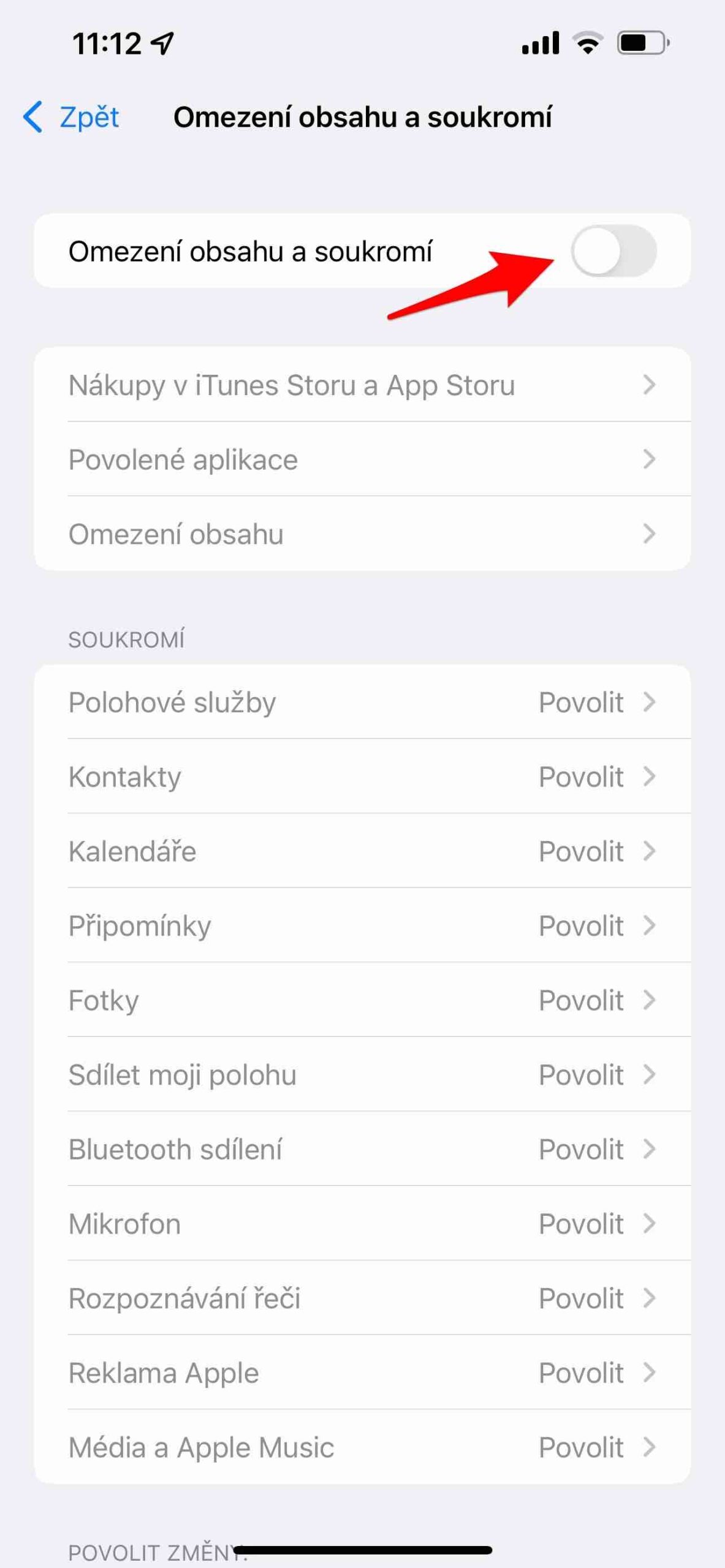Expand the Polohové služby row chevron

(x=651, y=703)
